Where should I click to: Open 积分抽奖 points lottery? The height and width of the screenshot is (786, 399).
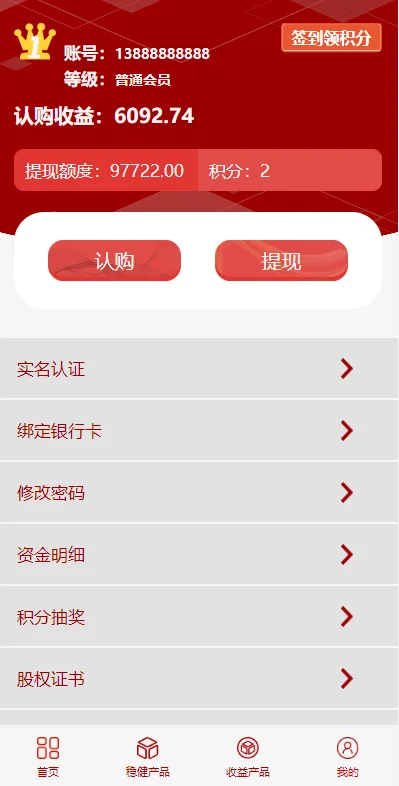coord(199,617)
